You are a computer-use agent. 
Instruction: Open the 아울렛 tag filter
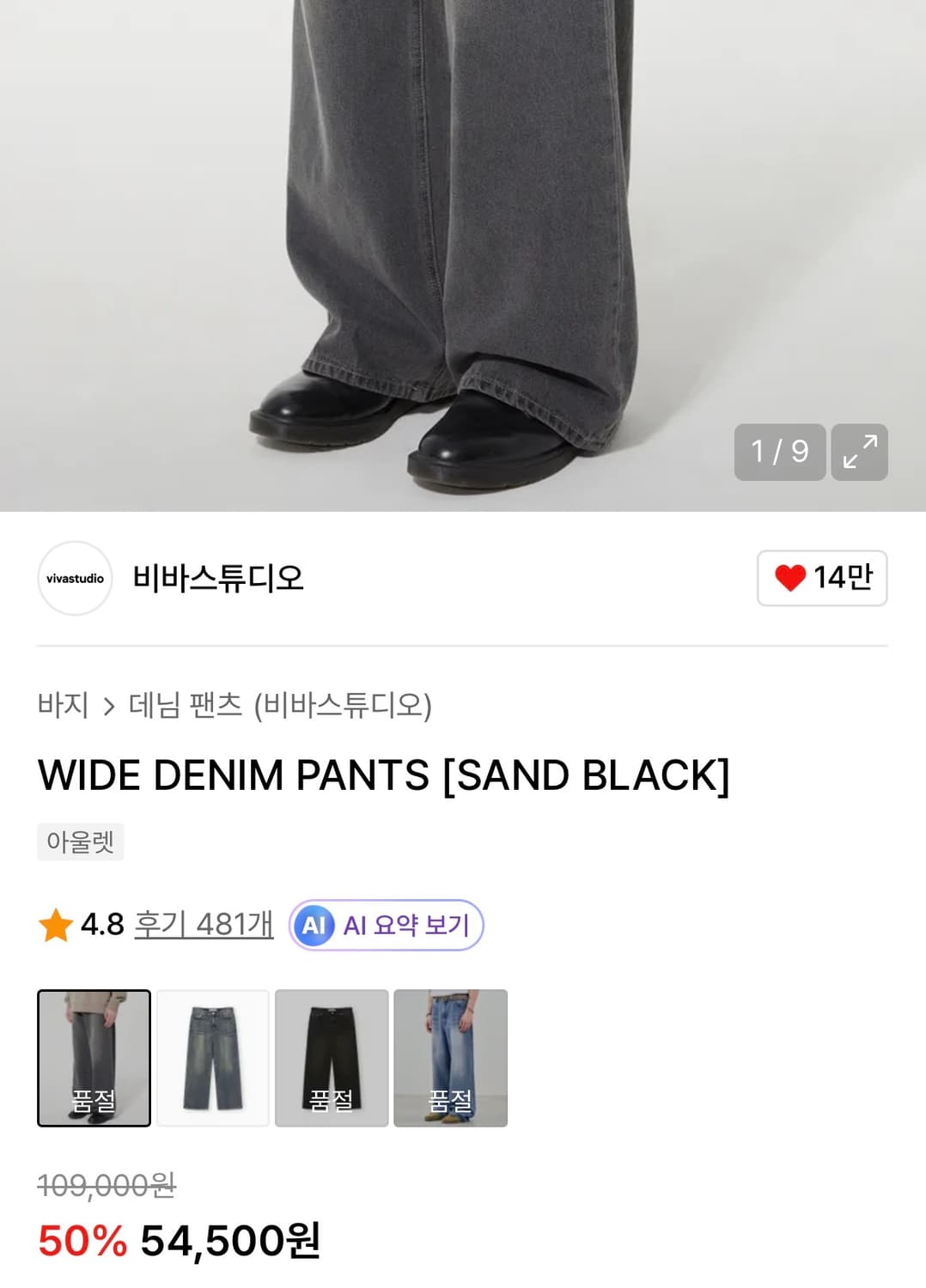pos(81,841)
